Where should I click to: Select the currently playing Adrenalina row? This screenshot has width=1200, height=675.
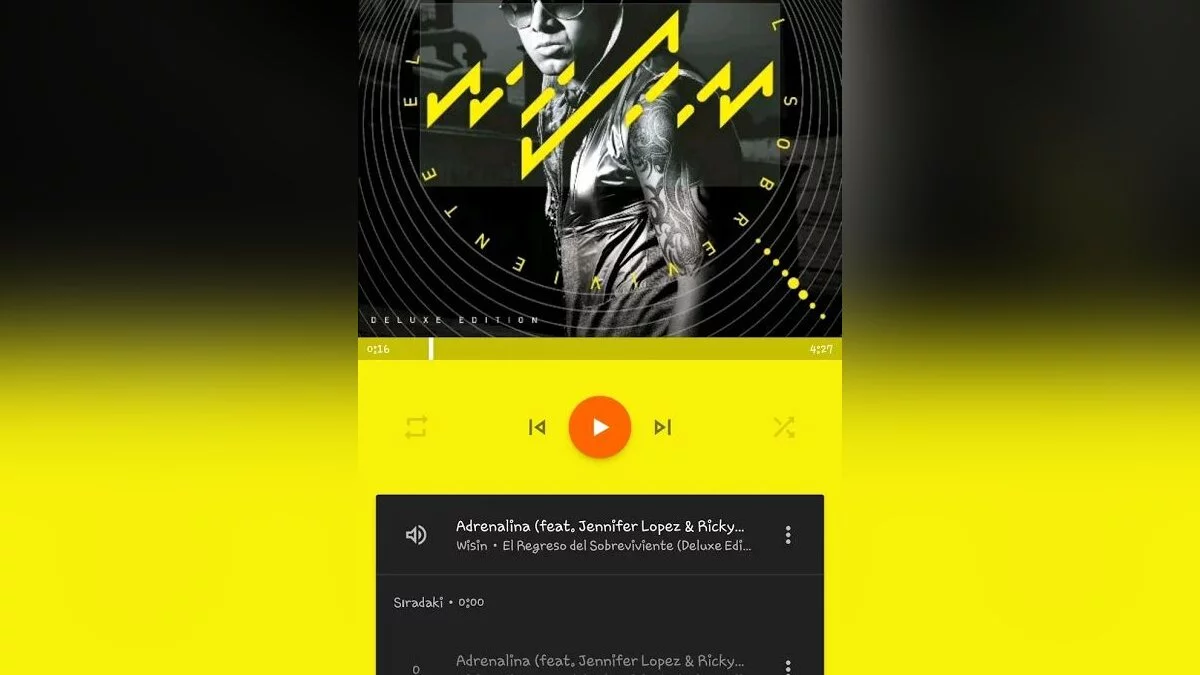pos(600,535)
